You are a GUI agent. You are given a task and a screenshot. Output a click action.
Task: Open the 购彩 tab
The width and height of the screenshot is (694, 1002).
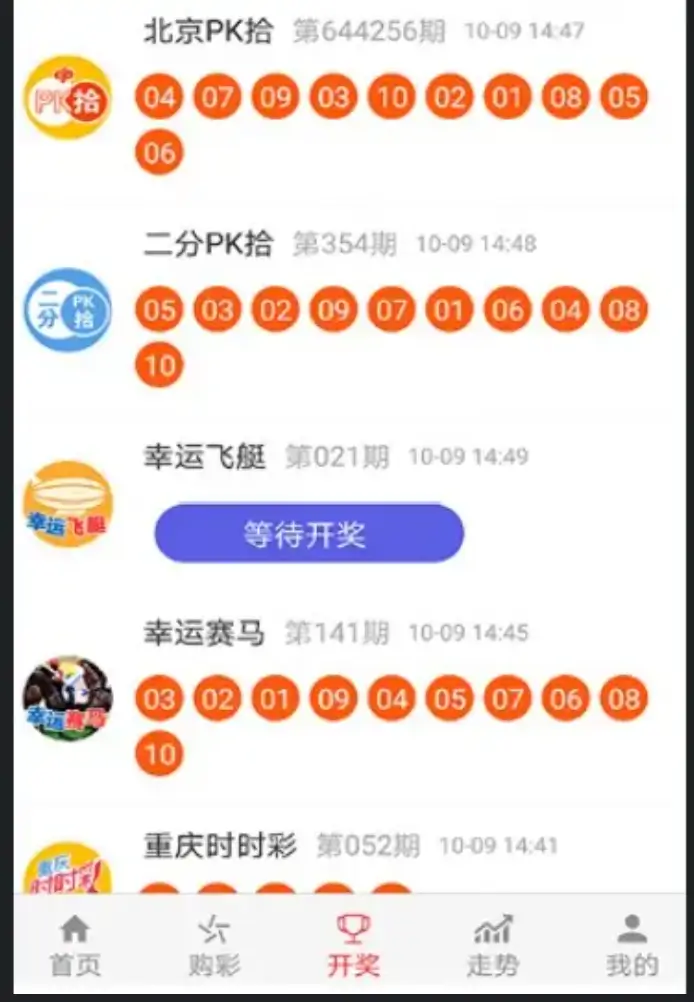tap(213, 945)
